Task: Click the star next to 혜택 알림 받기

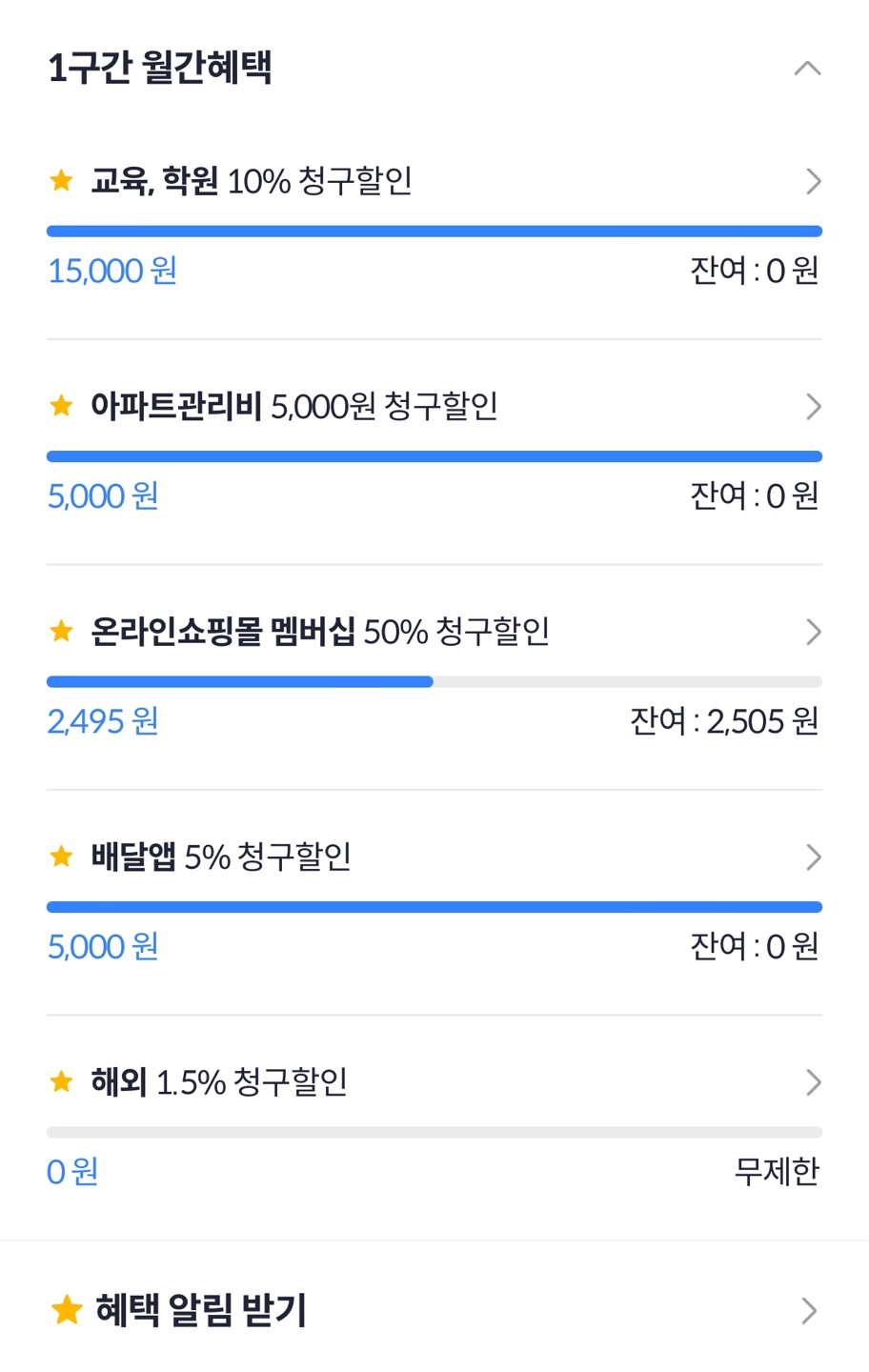Action: (x=63, y=1311)
